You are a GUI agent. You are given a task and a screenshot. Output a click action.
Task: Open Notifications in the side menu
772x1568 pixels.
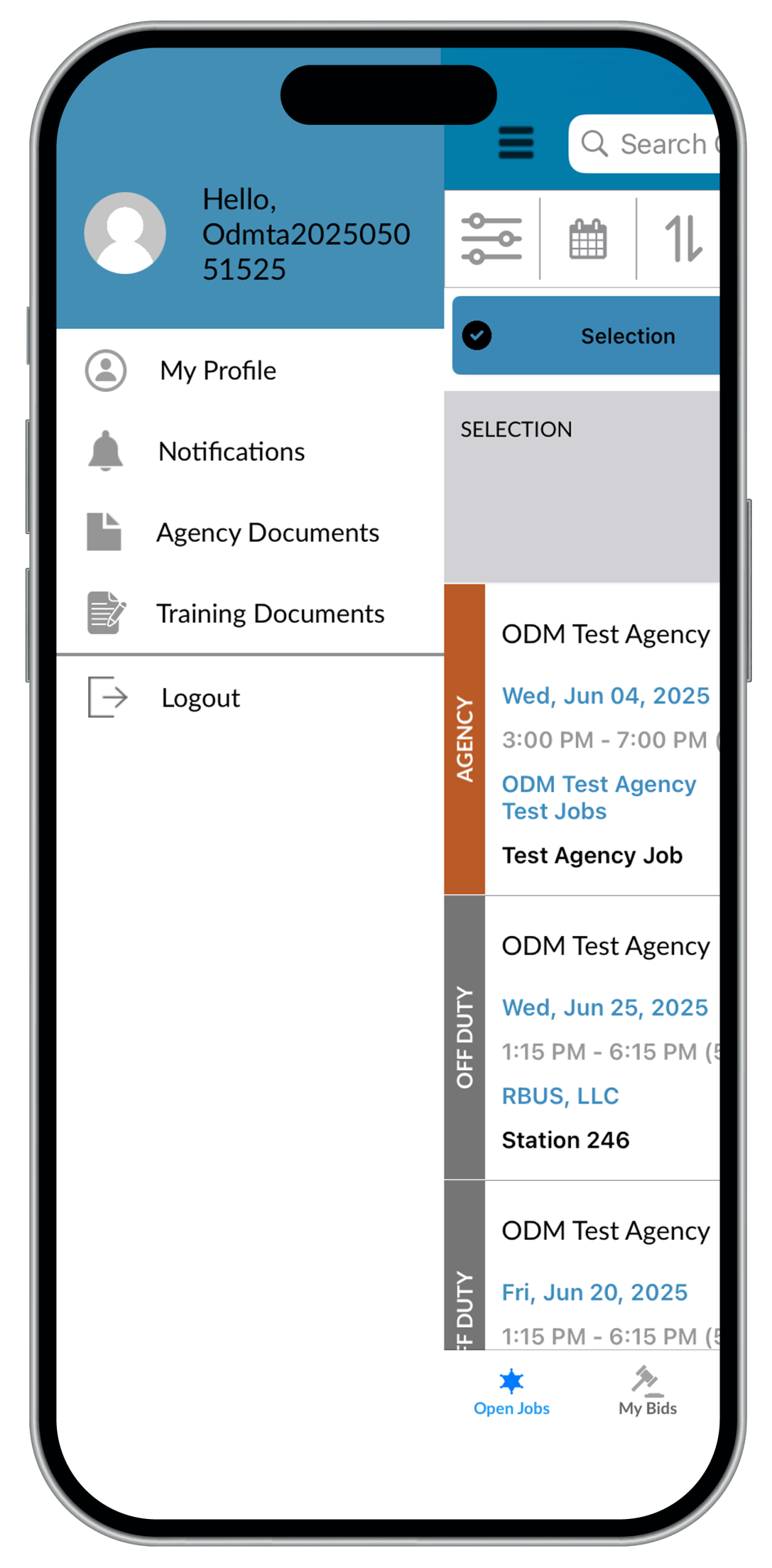click(x=230, y=452)
